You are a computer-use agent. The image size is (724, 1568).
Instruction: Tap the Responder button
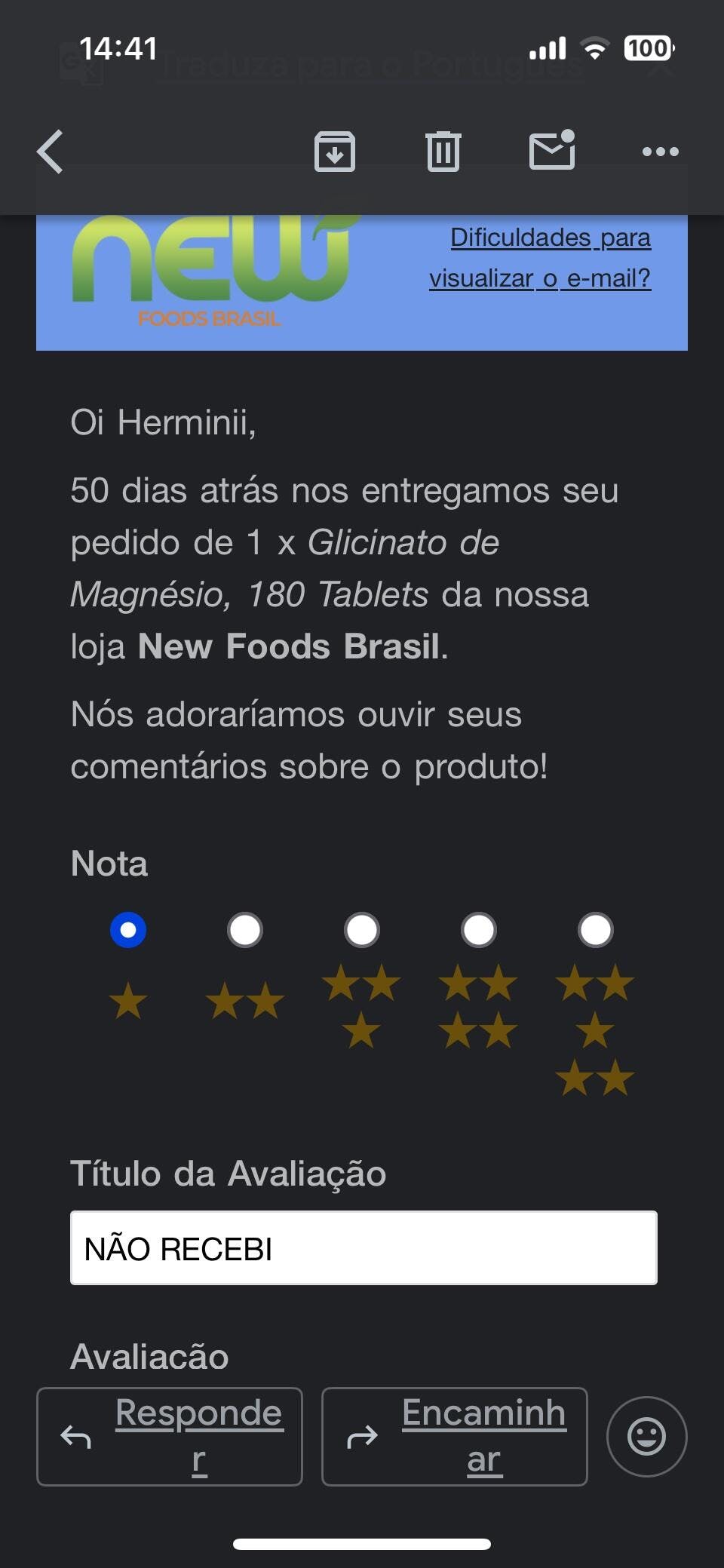tap(170, 1437)
